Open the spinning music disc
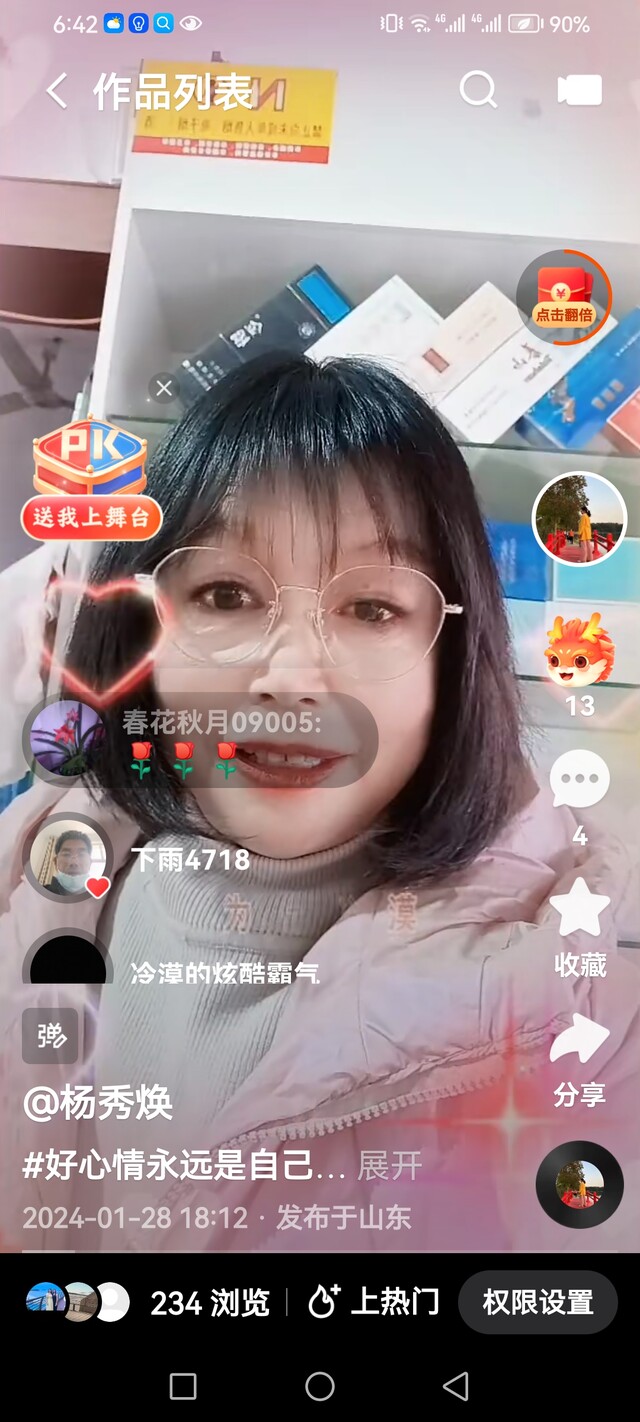 [x=580, y=1185]
